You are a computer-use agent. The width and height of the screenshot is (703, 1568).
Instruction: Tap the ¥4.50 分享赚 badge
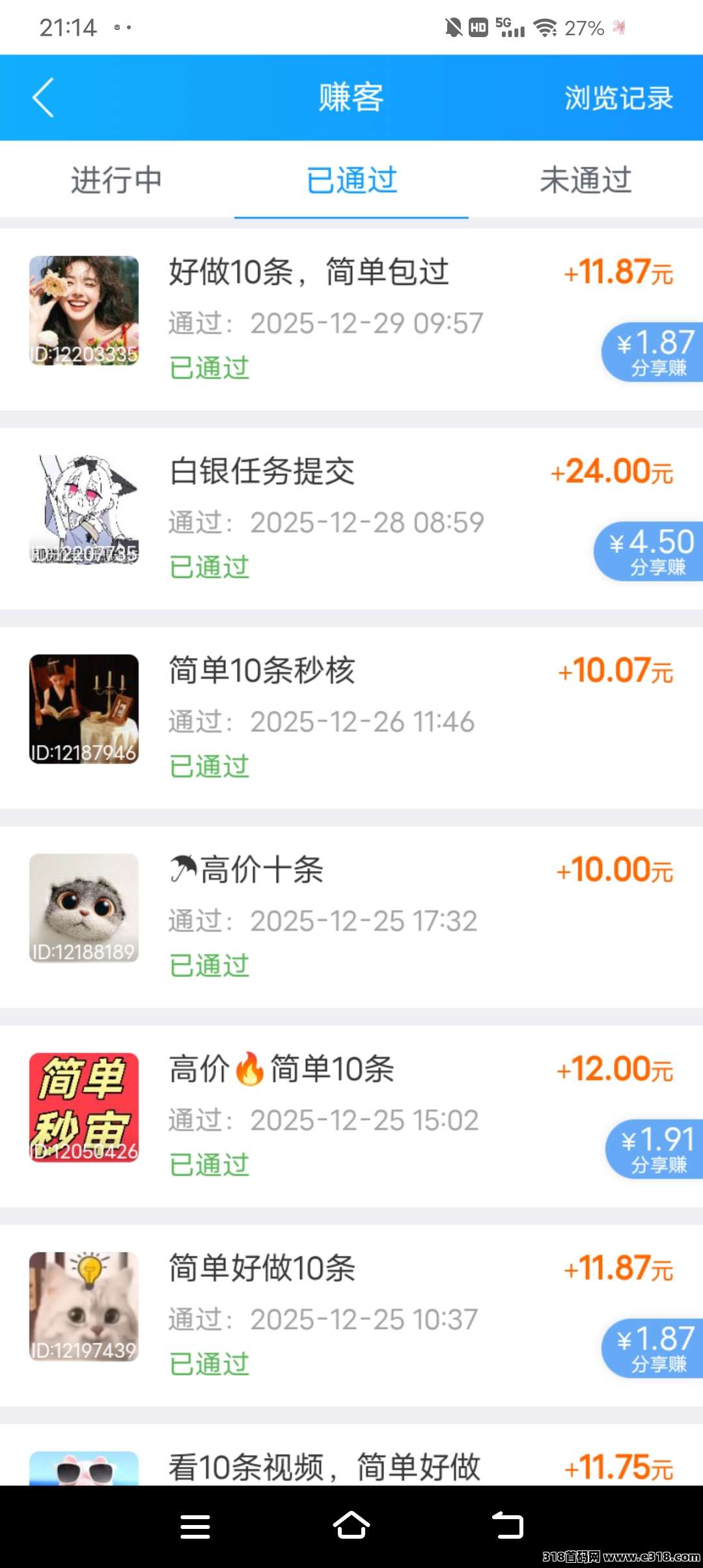648,552
